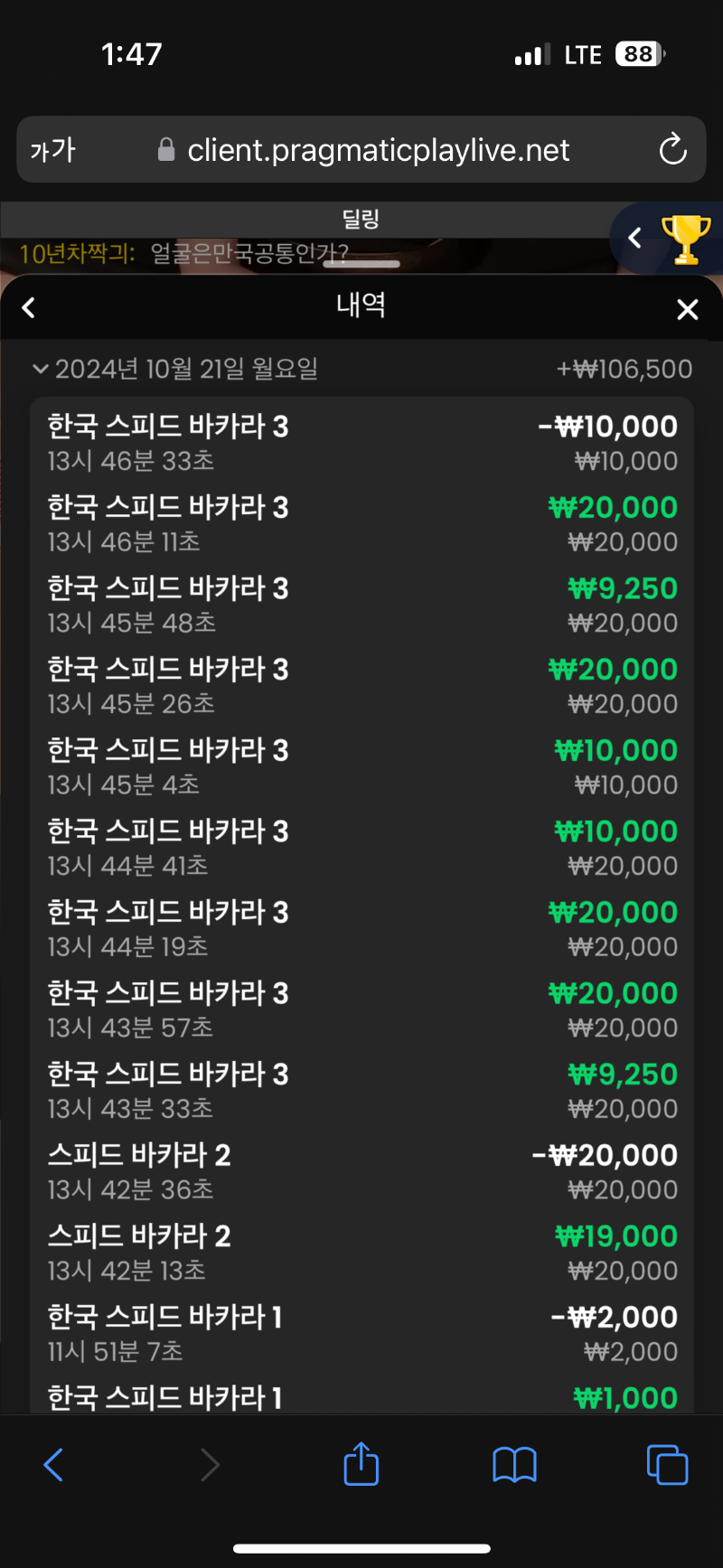Open the 13시 45분 48초 round

[361, 606]
